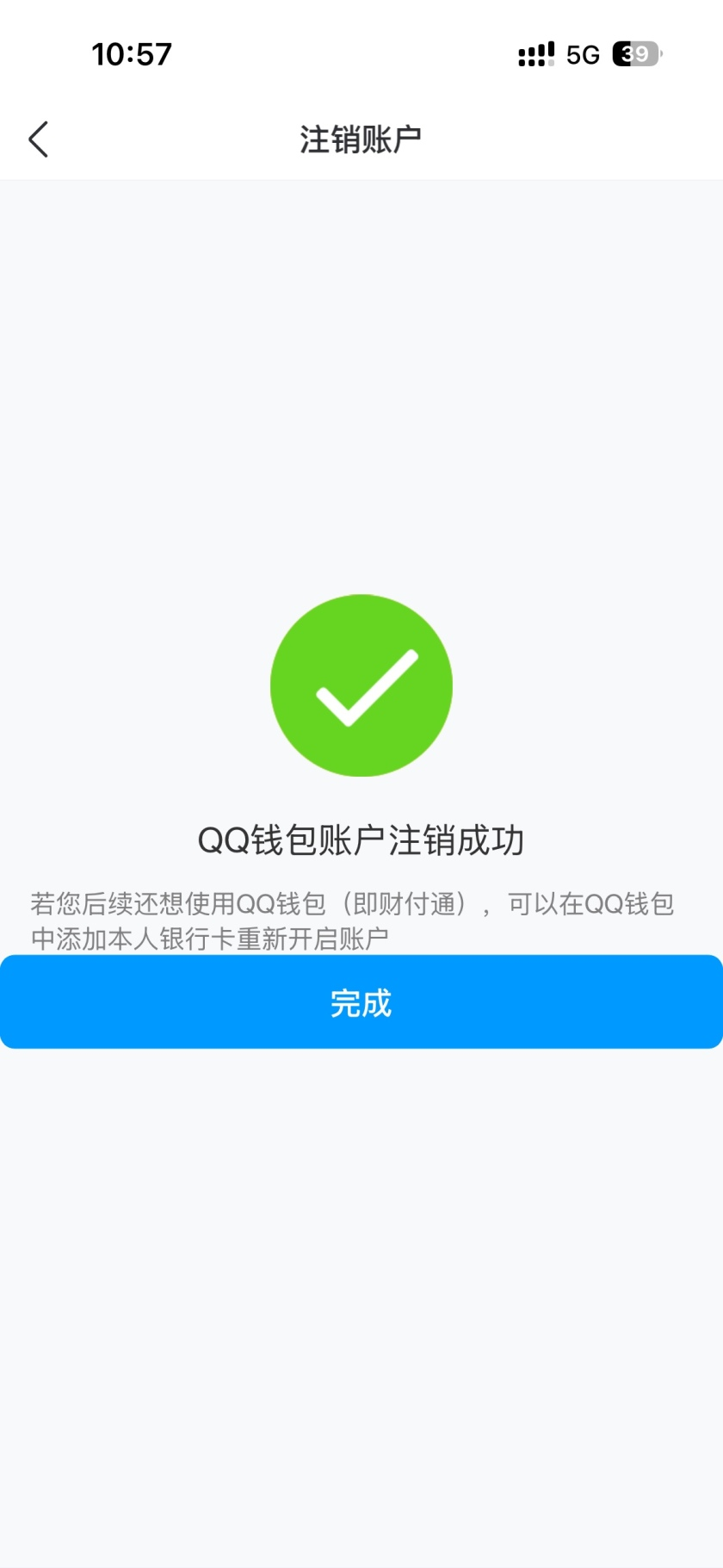Click the 5G network indicator

pyautogui.click(x=582, y=54)
